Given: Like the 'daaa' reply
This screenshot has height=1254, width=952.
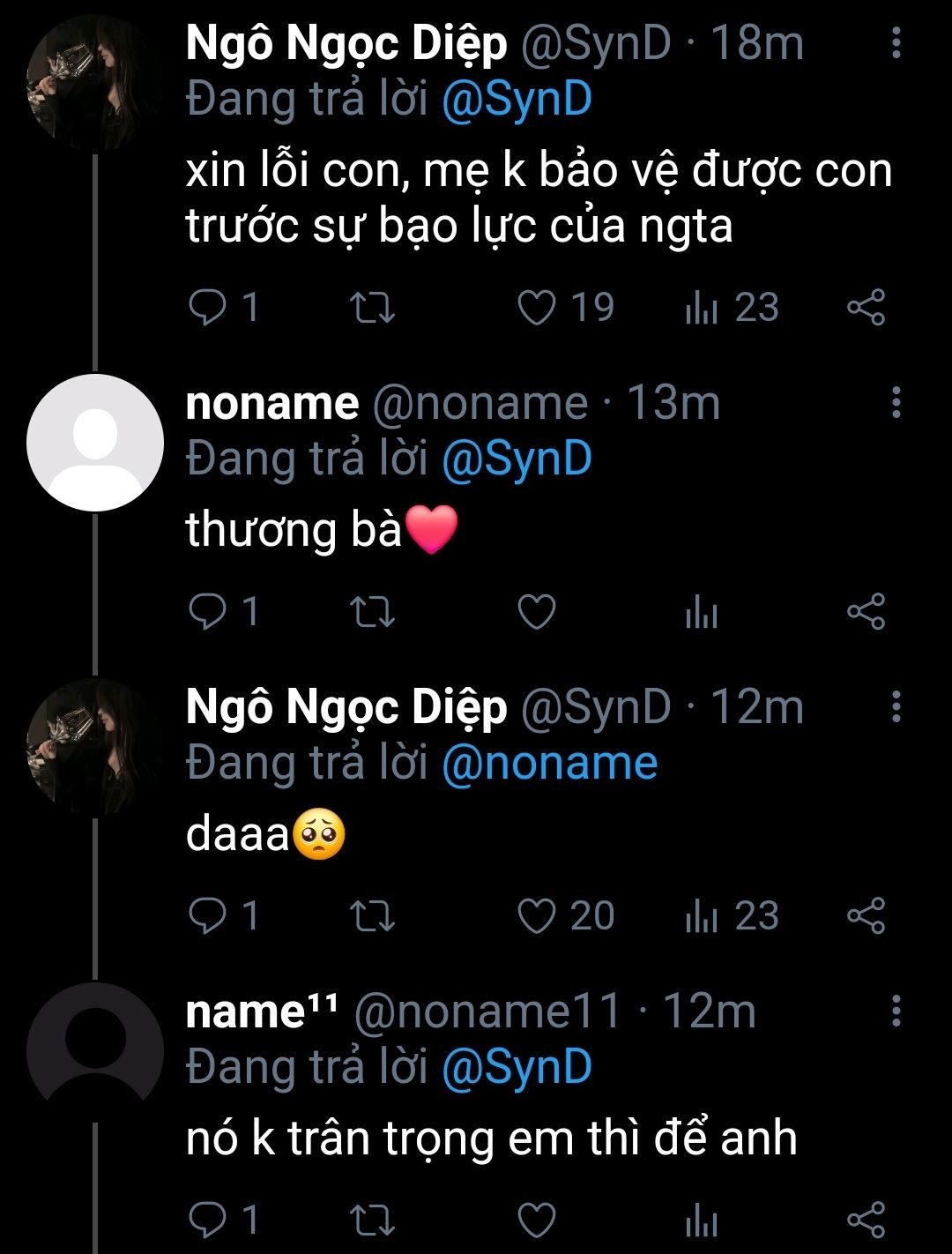Looking at the screenshot, I should pyautogui.click(x=536, y=916).
